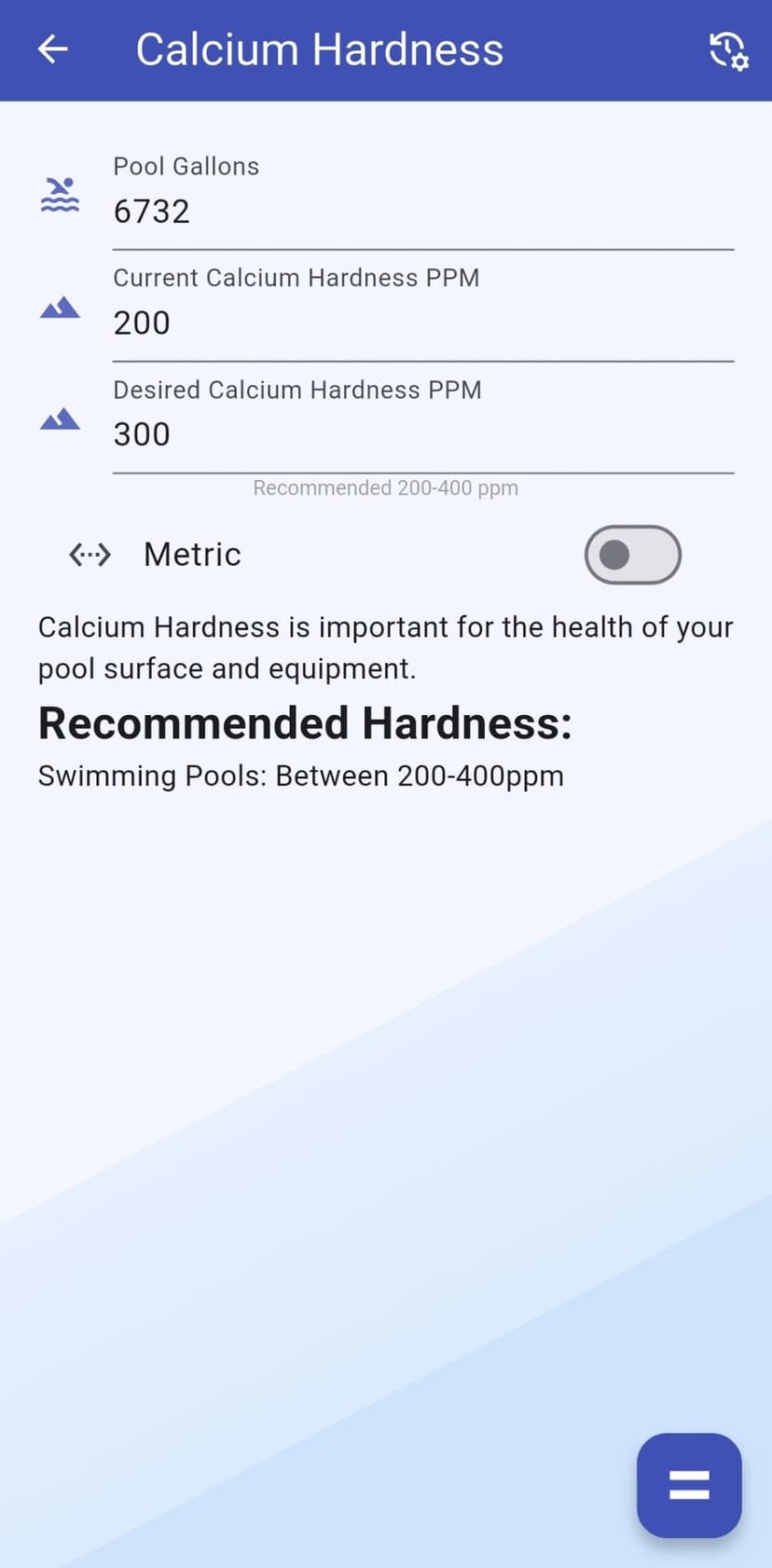Viewport: 772px width, 1568px height.
Task: Select the mountains icon next to Current Calcium Hardness
Action: tap(58, 307)
